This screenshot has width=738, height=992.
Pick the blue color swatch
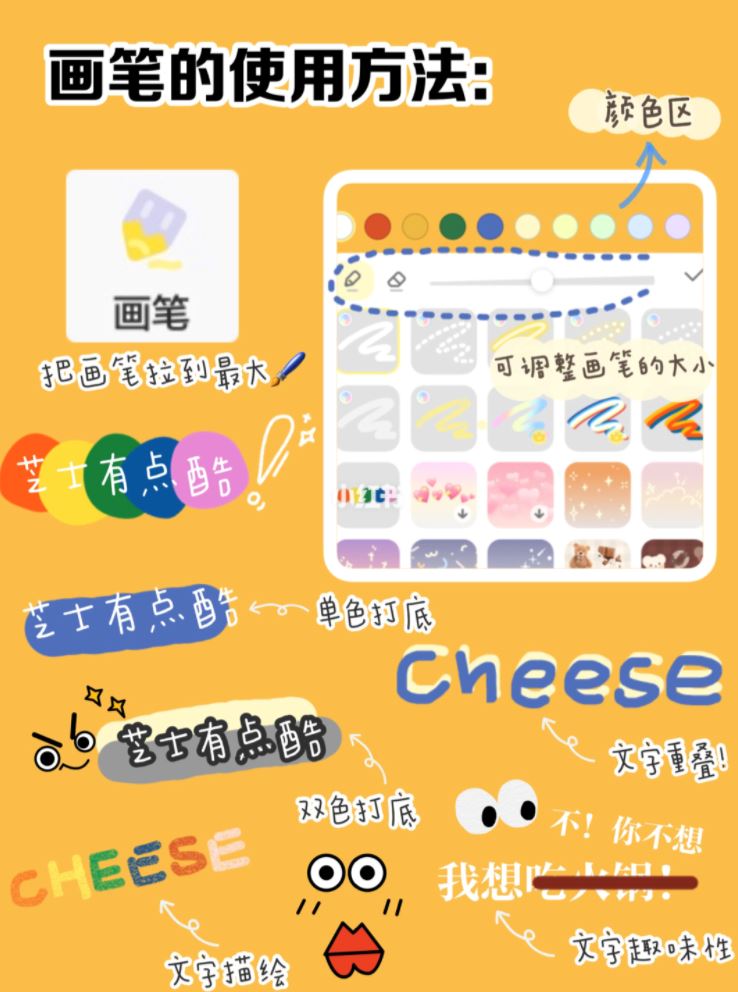489,224
